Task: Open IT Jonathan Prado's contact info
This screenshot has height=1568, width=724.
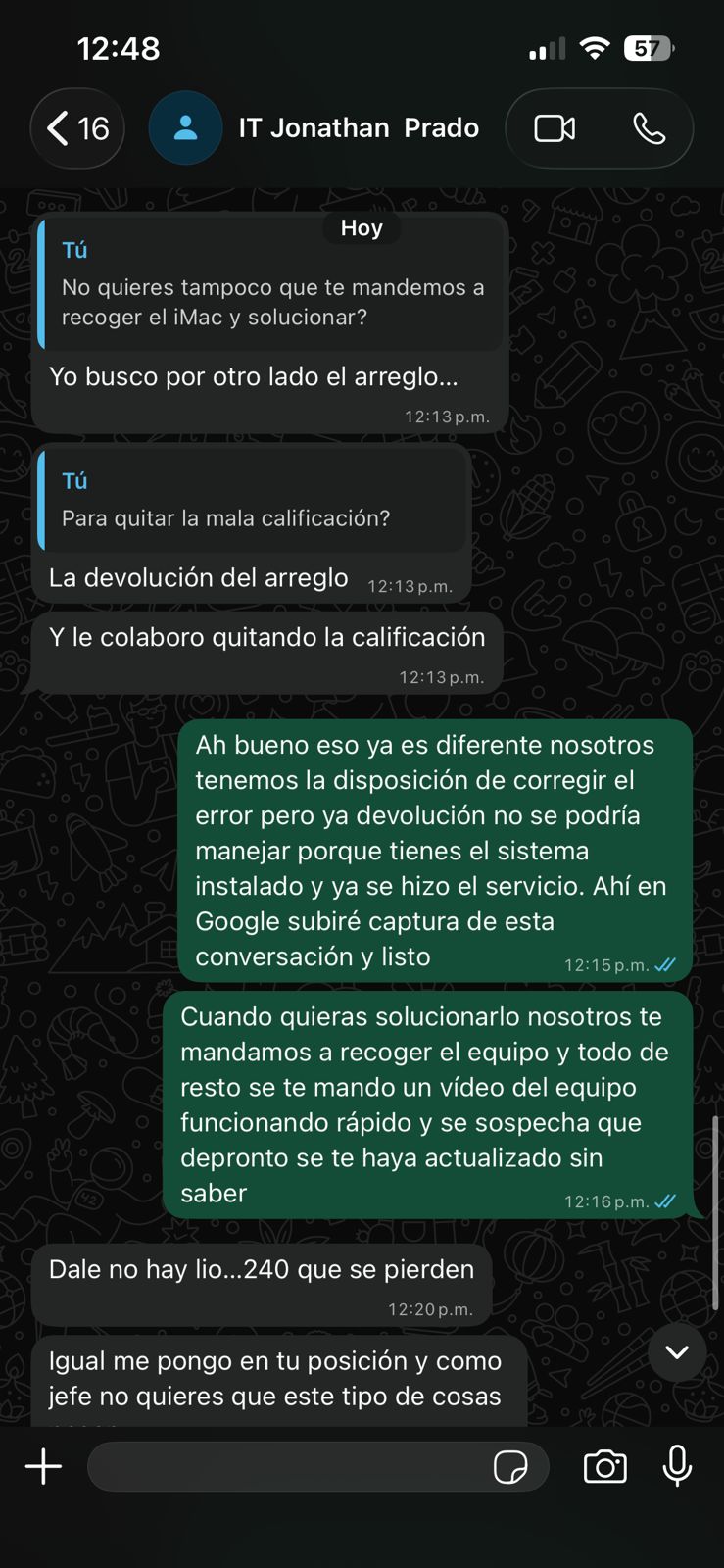Action: click(358, 128)
